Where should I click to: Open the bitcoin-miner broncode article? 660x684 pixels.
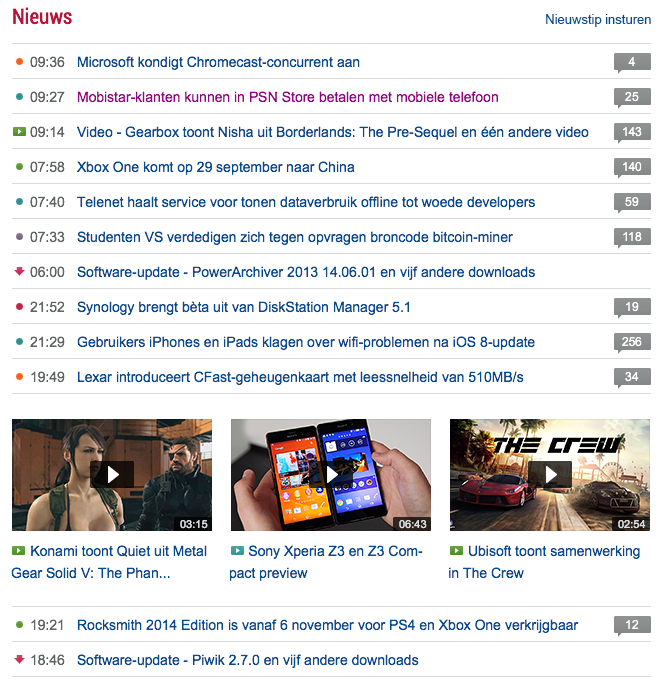(x=294, y=237)
